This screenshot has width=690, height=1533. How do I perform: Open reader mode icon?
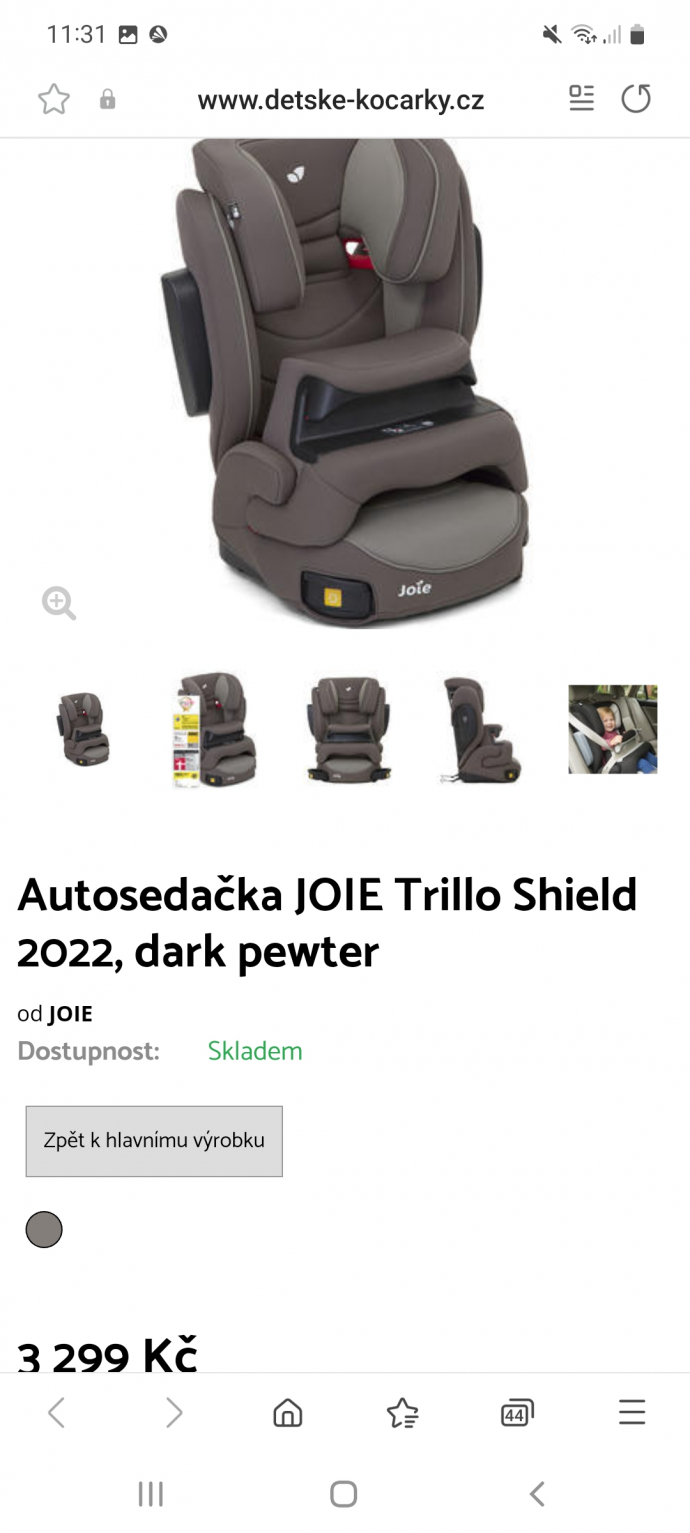pyautogui.click(x=582, y=98)
